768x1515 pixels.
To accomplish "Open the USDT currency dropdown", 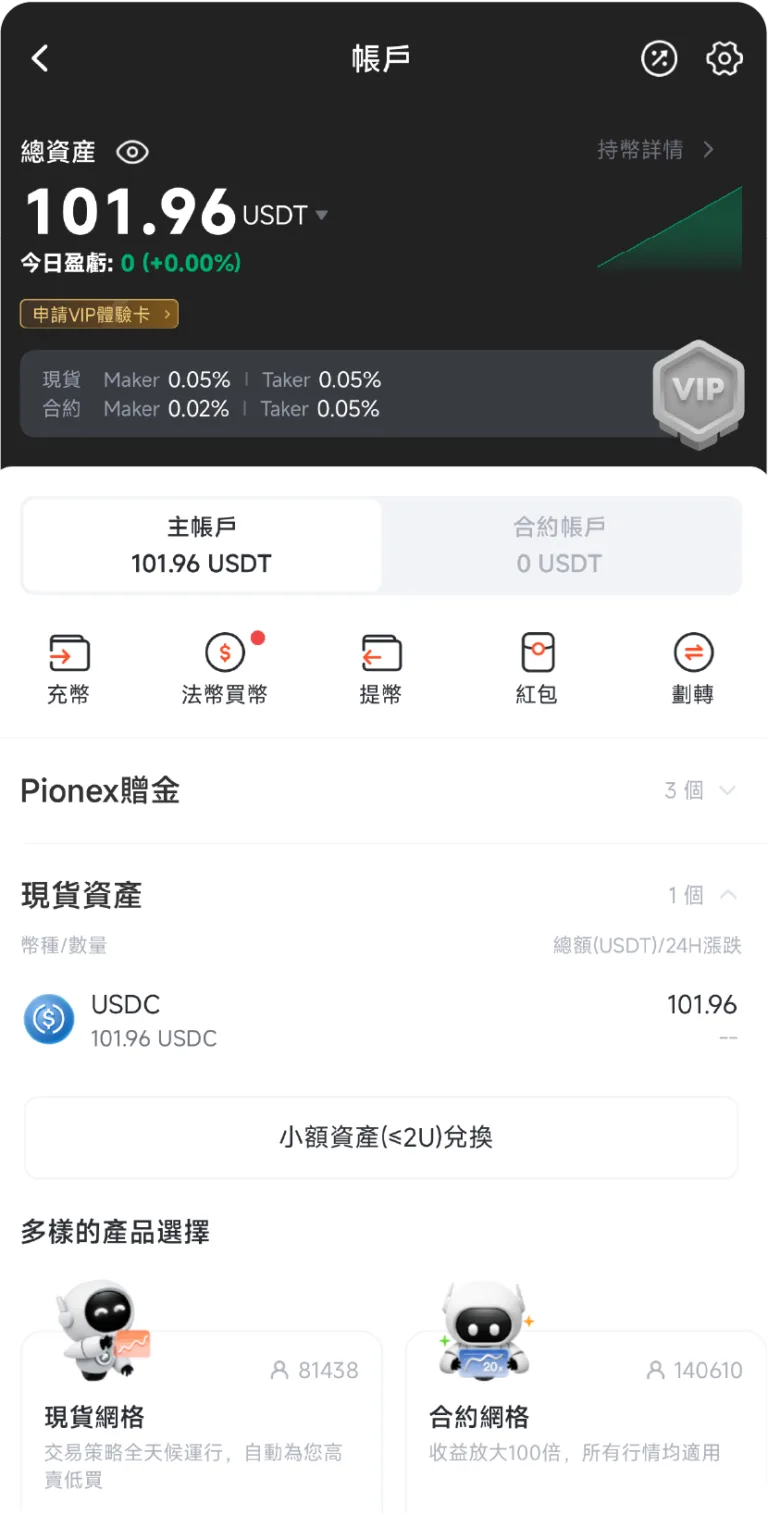I will point(320,214).
